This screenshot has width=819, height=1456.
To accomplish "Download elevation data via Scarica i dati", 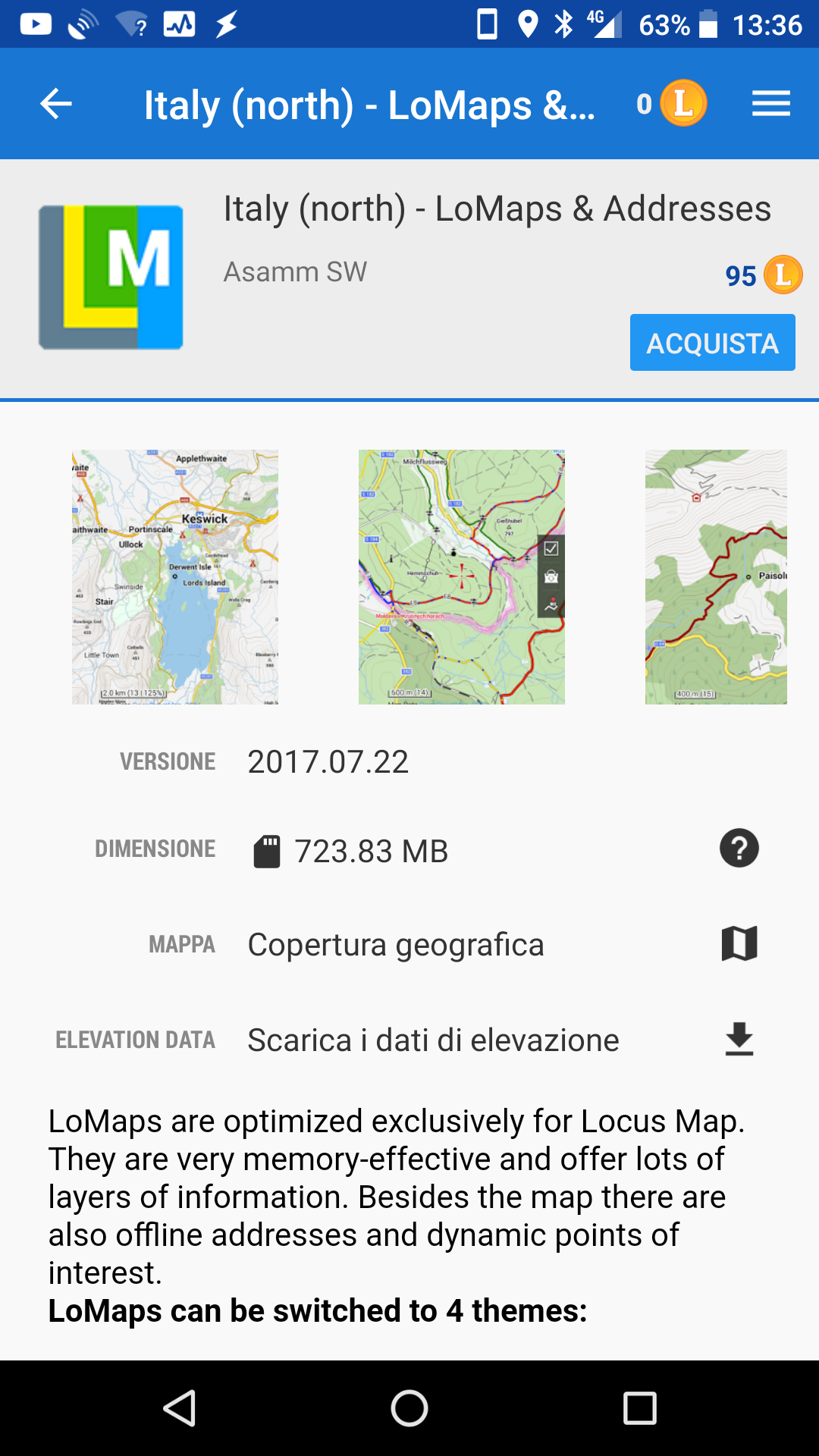I will coord(739,1040).
